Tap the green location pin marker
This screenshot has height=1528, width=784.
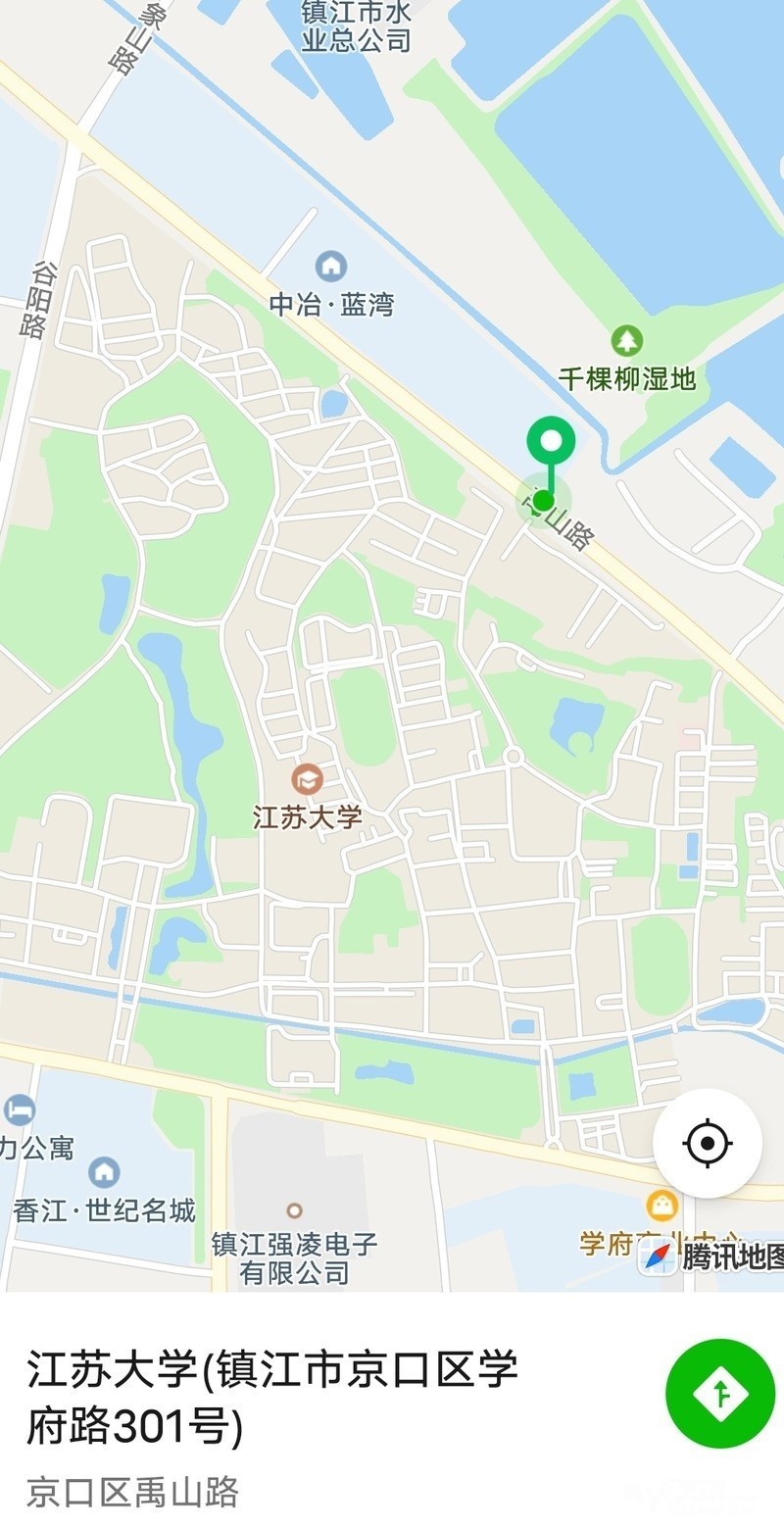(551, 442)
